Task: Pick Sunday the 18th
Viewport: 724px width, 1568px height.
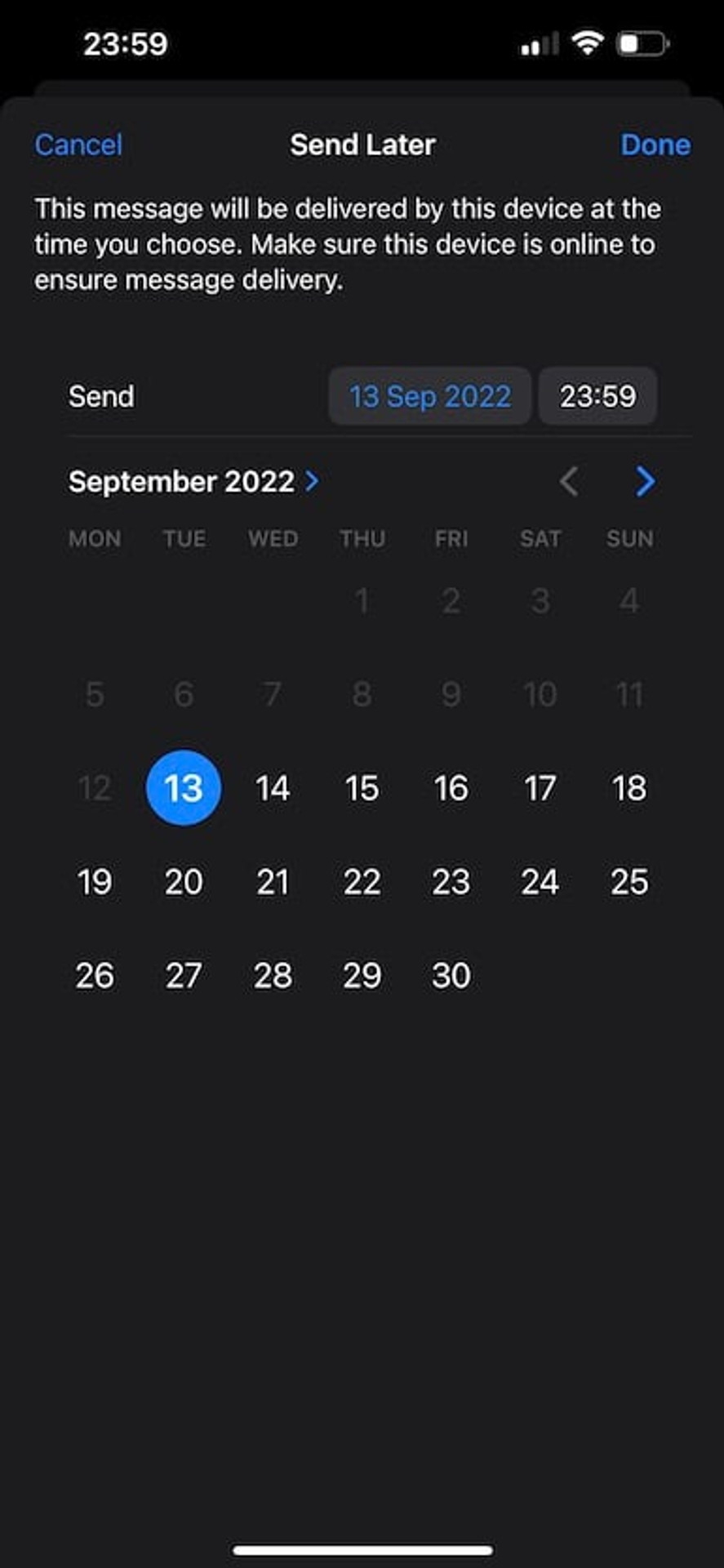Action: (629, 788)
